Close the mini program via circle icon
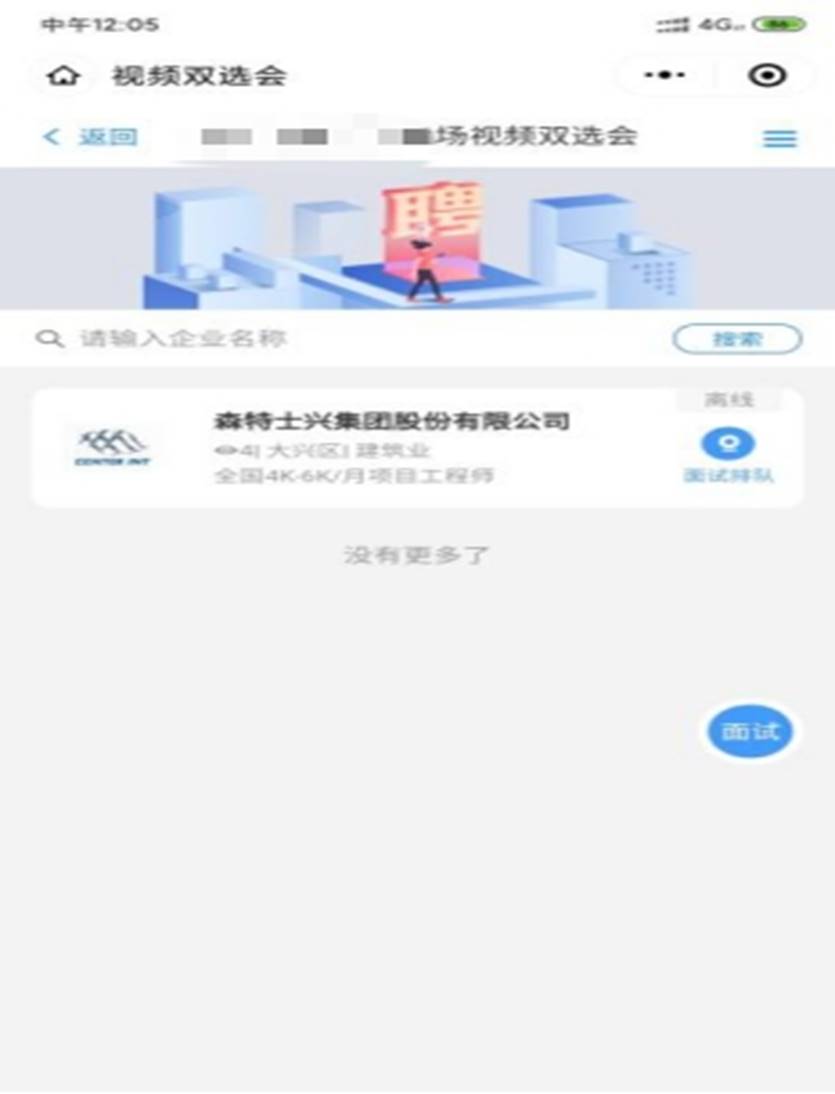Image resolution: width=835 pixels, height=1094 pixels. pyautogui.click(x=767, y=76)
